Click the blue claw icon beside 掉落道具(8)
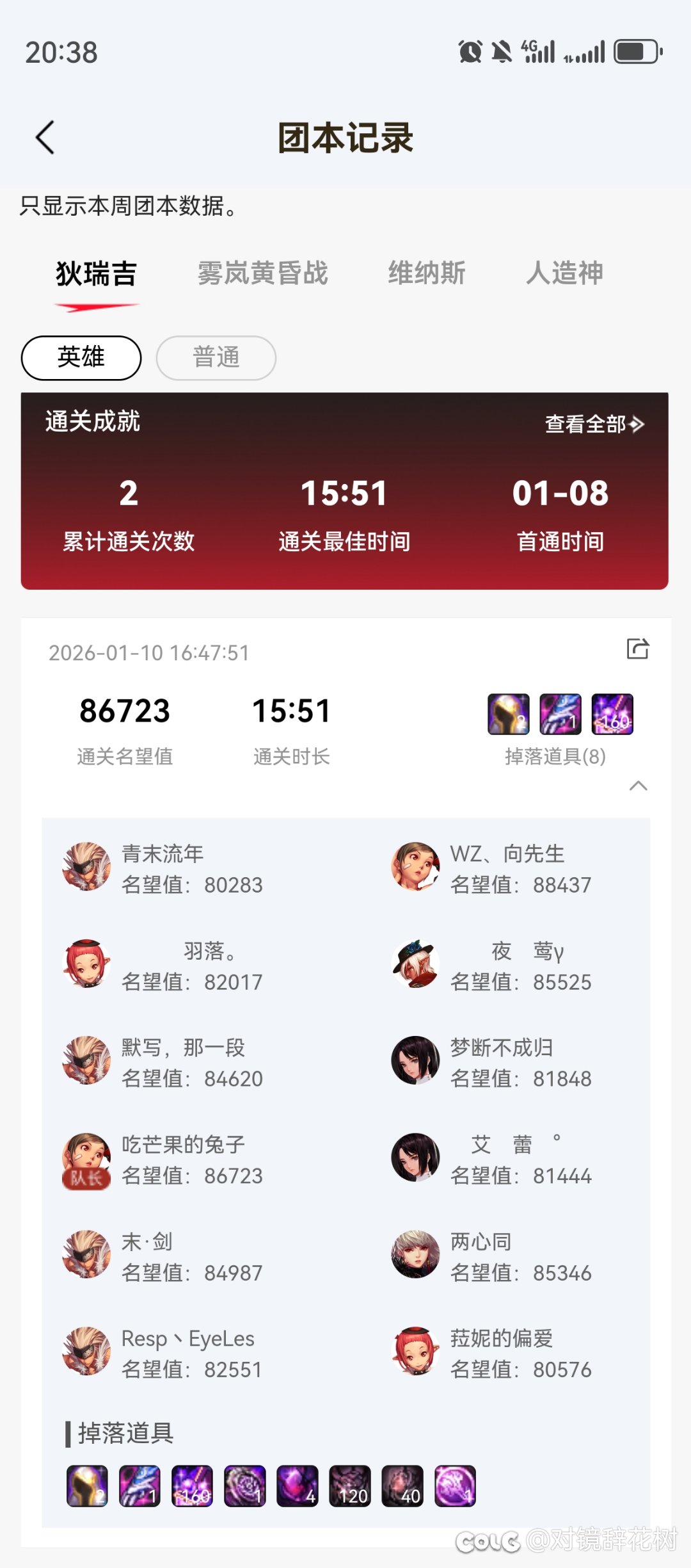The image size is (691, 1568). coord(559,713)
